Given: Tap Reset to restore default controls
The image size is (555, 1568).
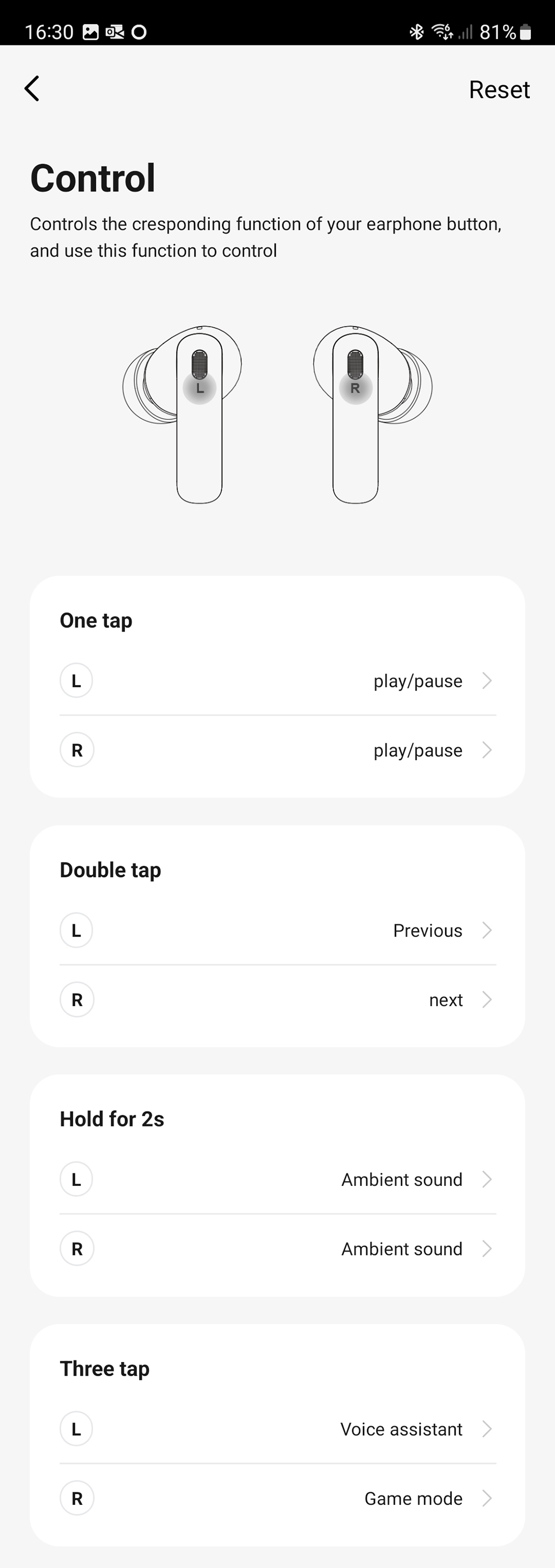Looking at the screenshot, I should click(499, 89).
